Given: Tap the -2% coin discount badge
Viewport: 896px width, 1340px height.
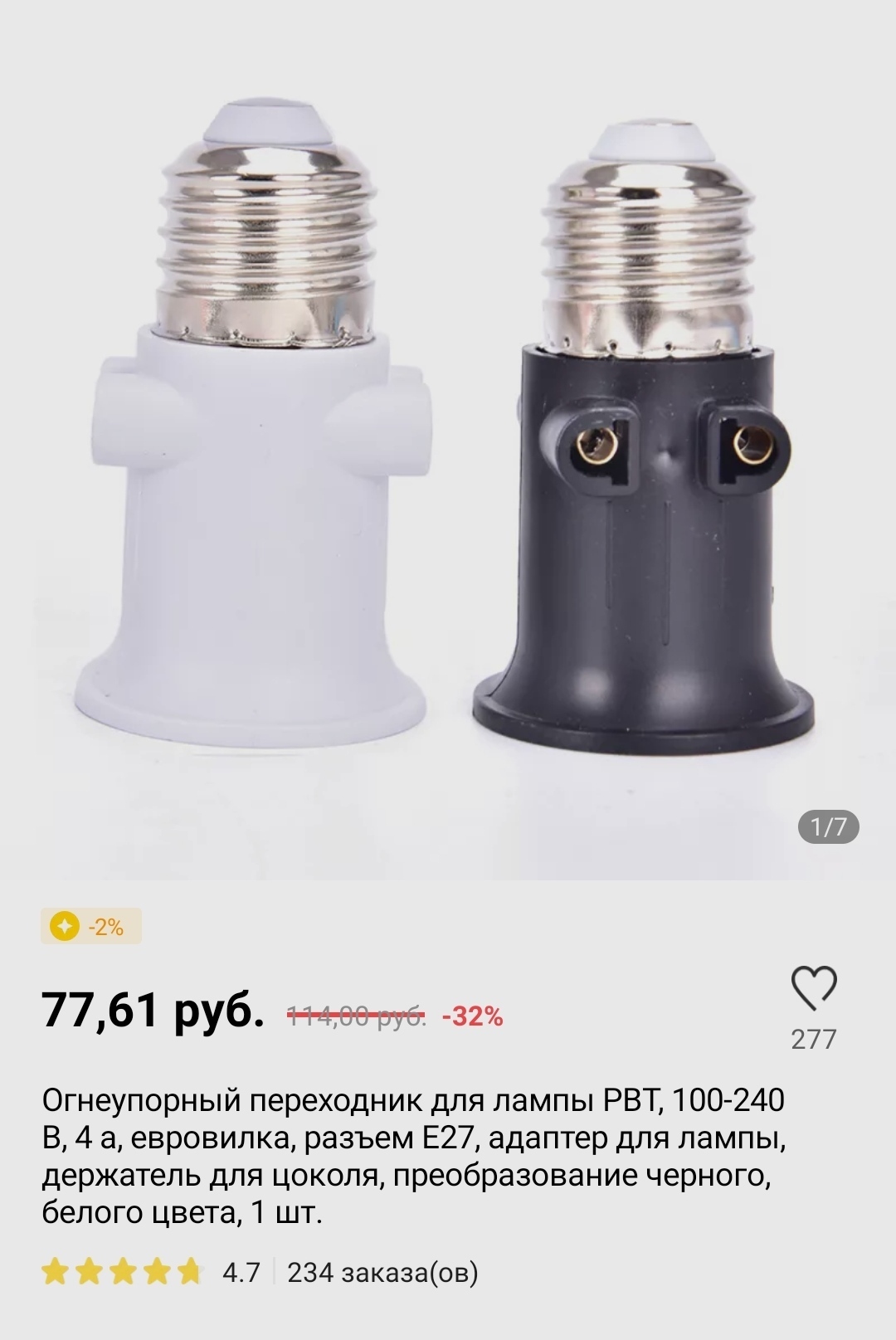Looking at the screenshot, I should pyautogui.click(x=91, y=927).
